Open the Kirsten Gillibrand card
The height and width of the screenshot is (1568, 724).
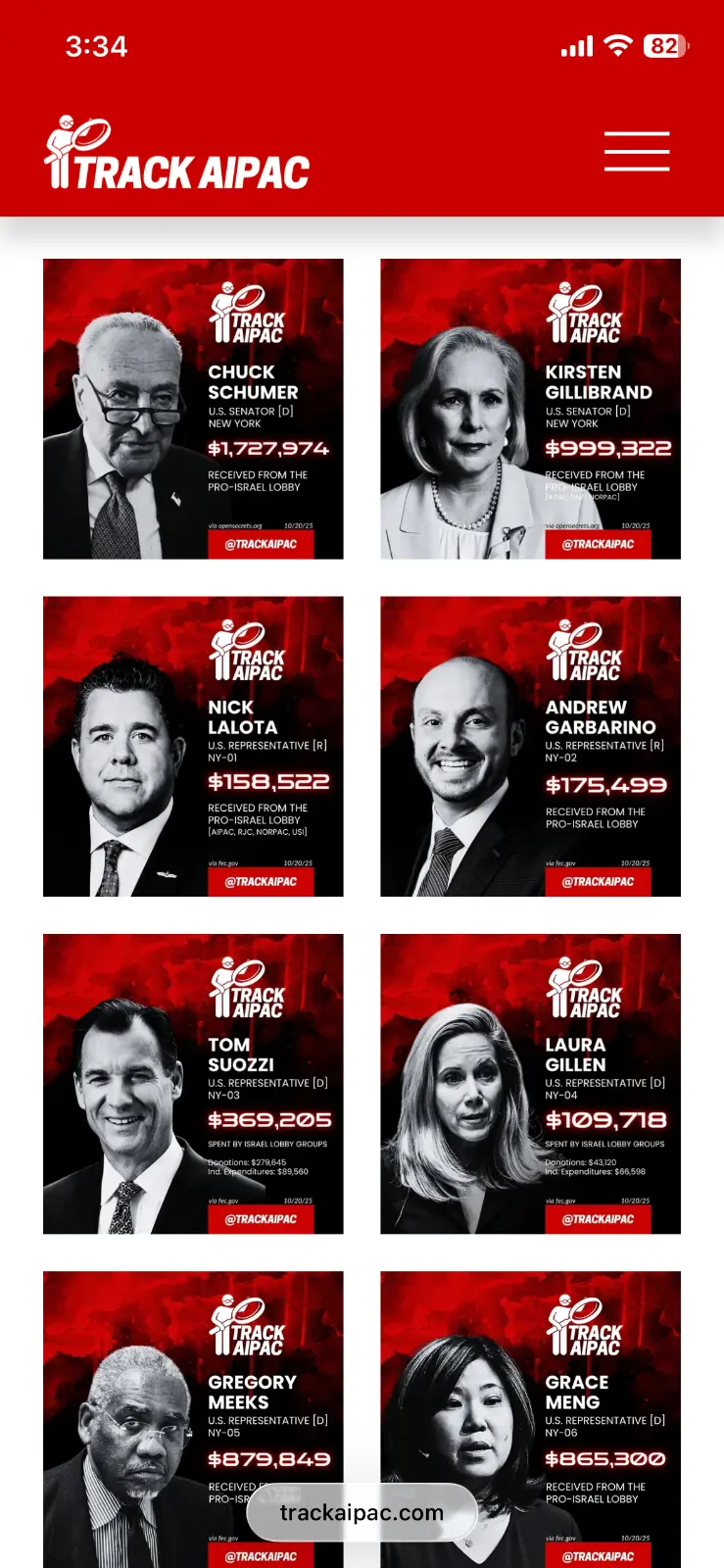(530, 409)
